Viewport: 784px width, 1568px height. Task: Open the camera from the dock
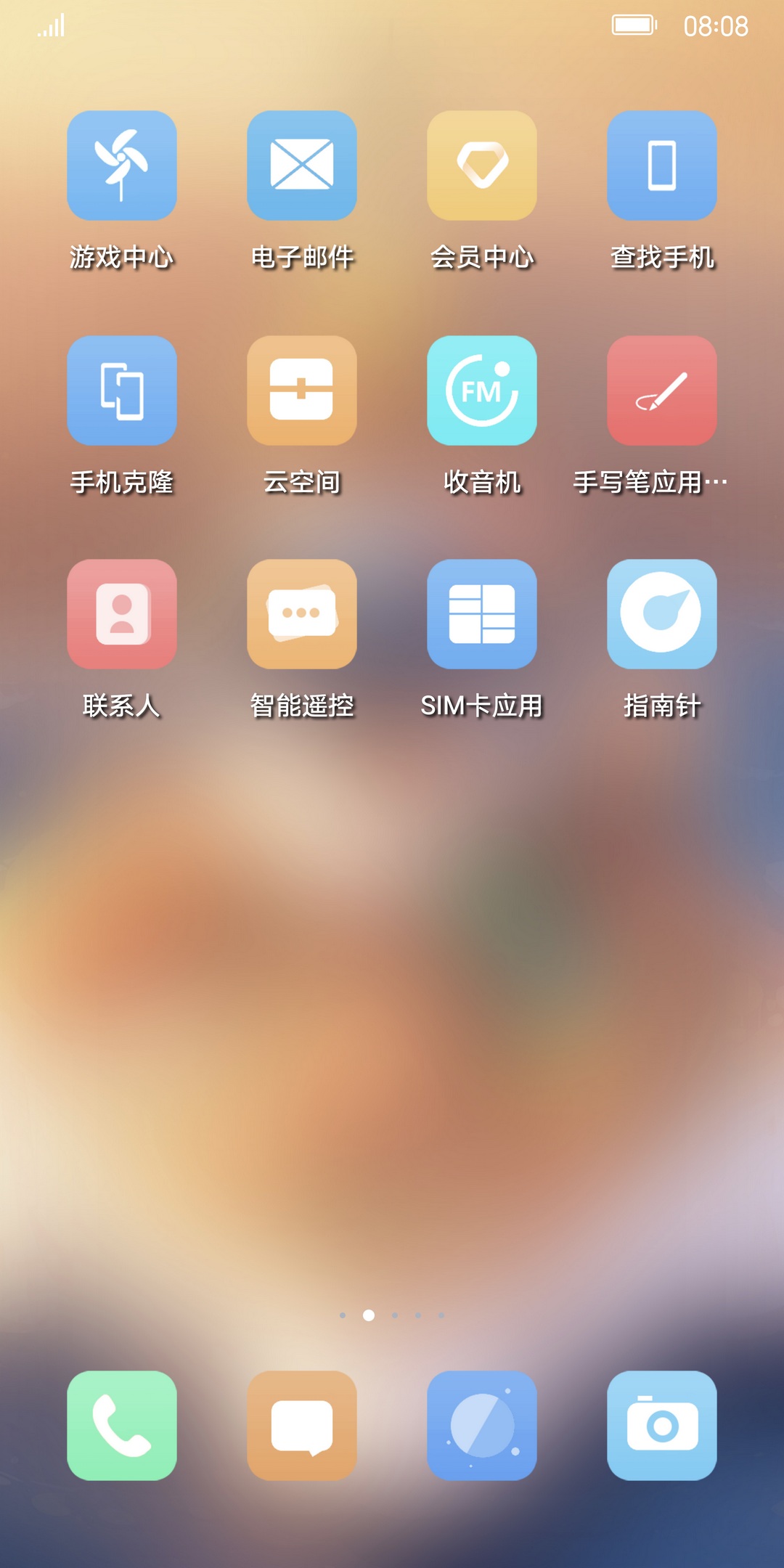[x=661, y=1426]
